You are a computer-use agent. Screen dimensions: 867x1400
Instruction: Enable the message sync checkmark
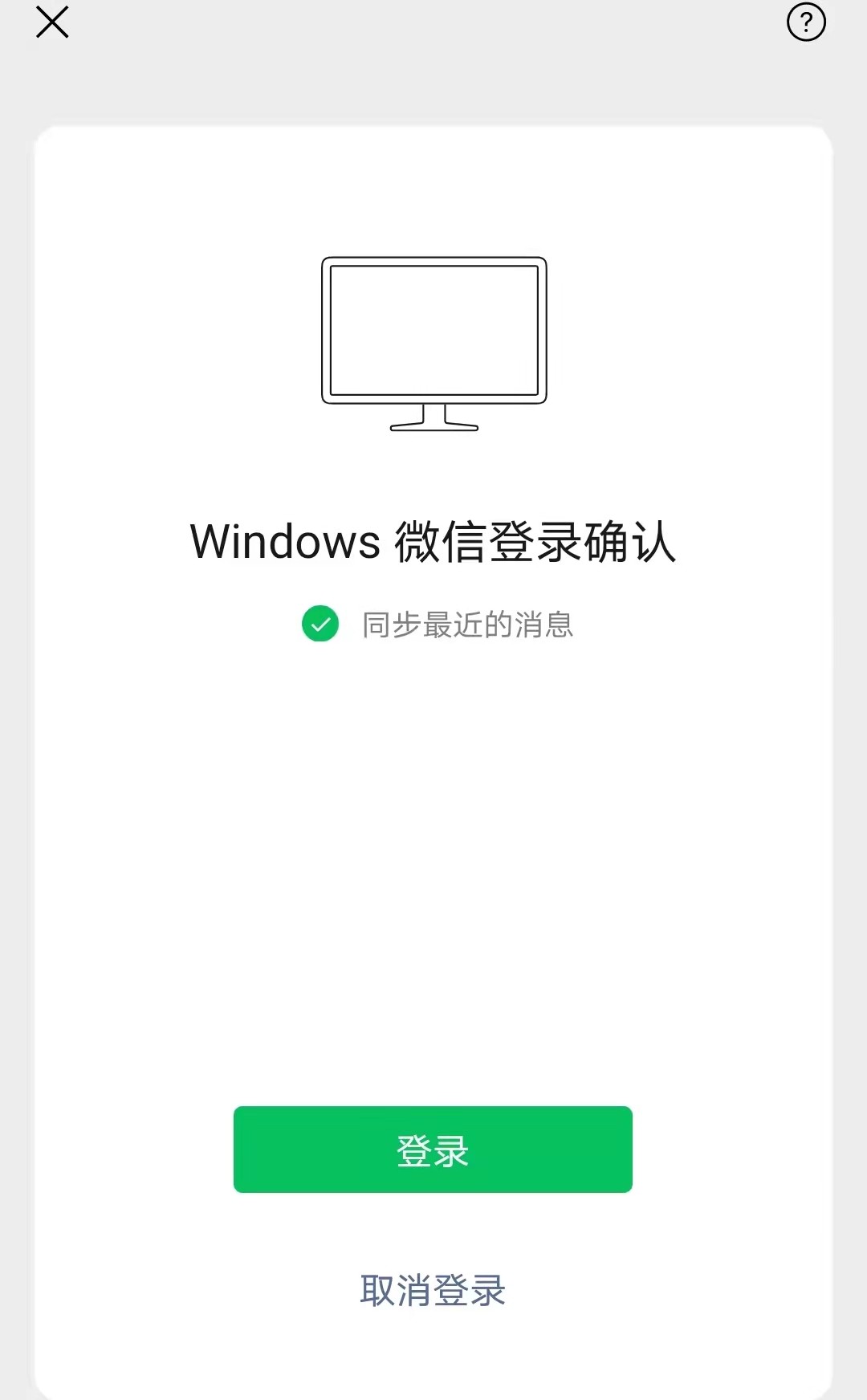(x=320, y=625)
